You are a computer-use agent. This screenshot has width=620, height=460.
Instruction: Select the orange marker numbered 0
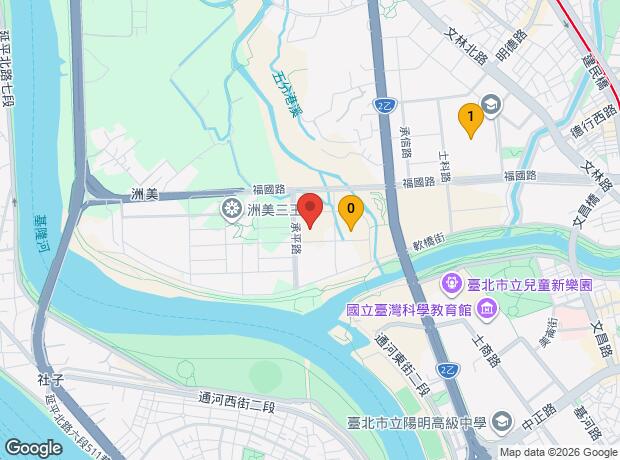point(351,212)
